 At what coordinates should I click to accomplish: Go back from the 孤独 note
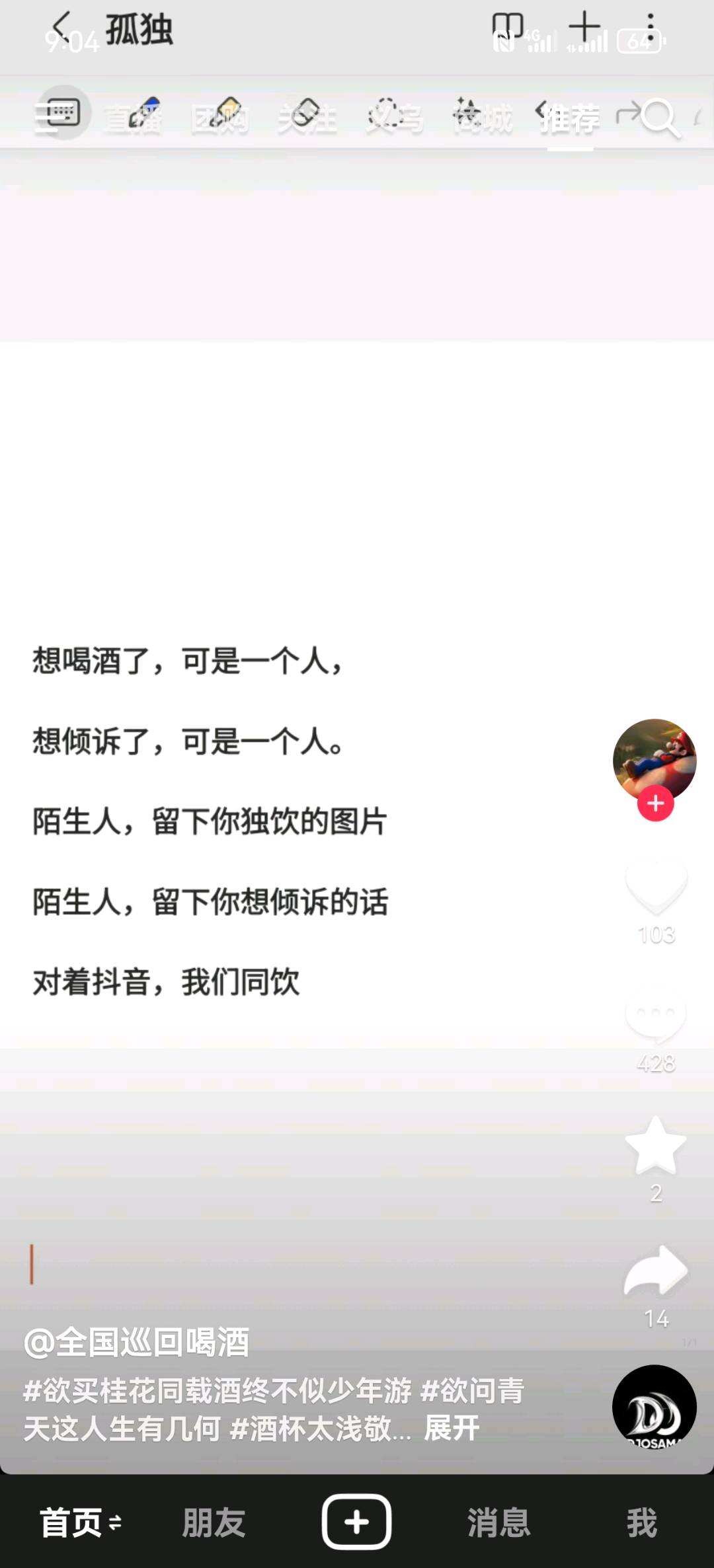61,28
